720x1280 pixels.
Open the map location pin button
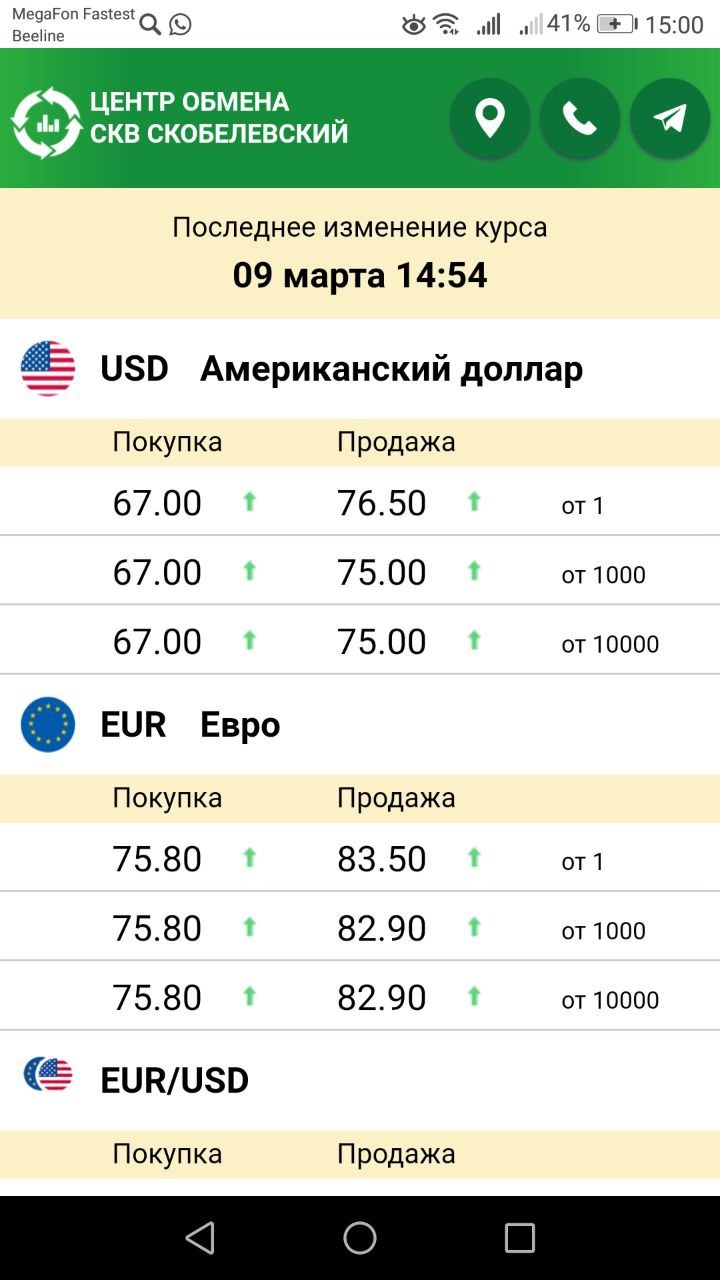point(489,119)
